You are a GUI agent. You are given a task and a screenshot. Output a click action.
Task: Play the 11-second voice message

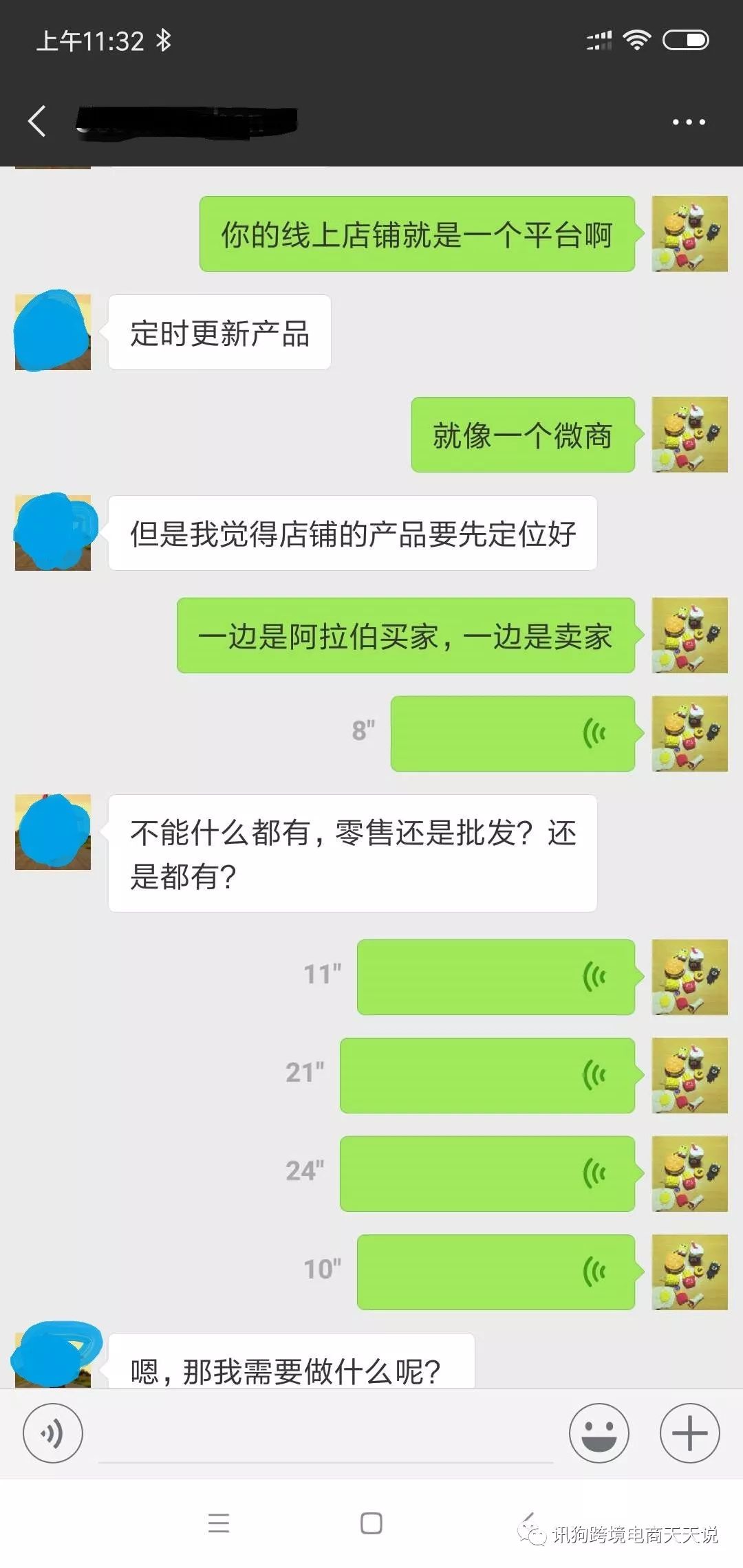click(495, 977)
